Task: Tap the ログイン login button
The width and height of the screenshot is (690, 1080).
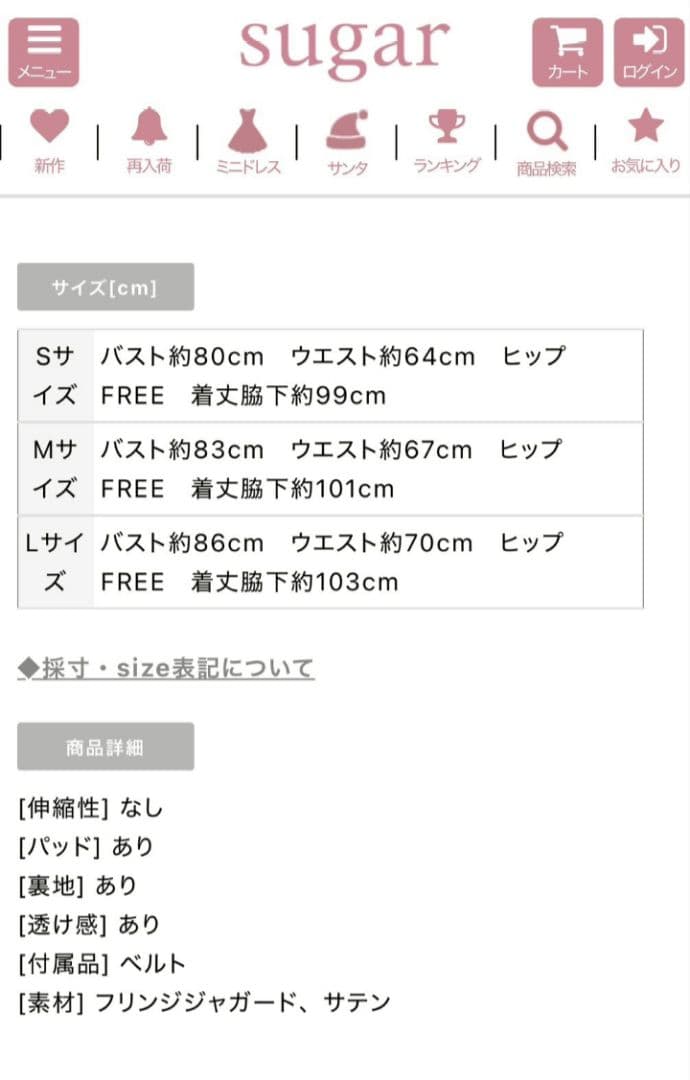Action: coord(649,52)
